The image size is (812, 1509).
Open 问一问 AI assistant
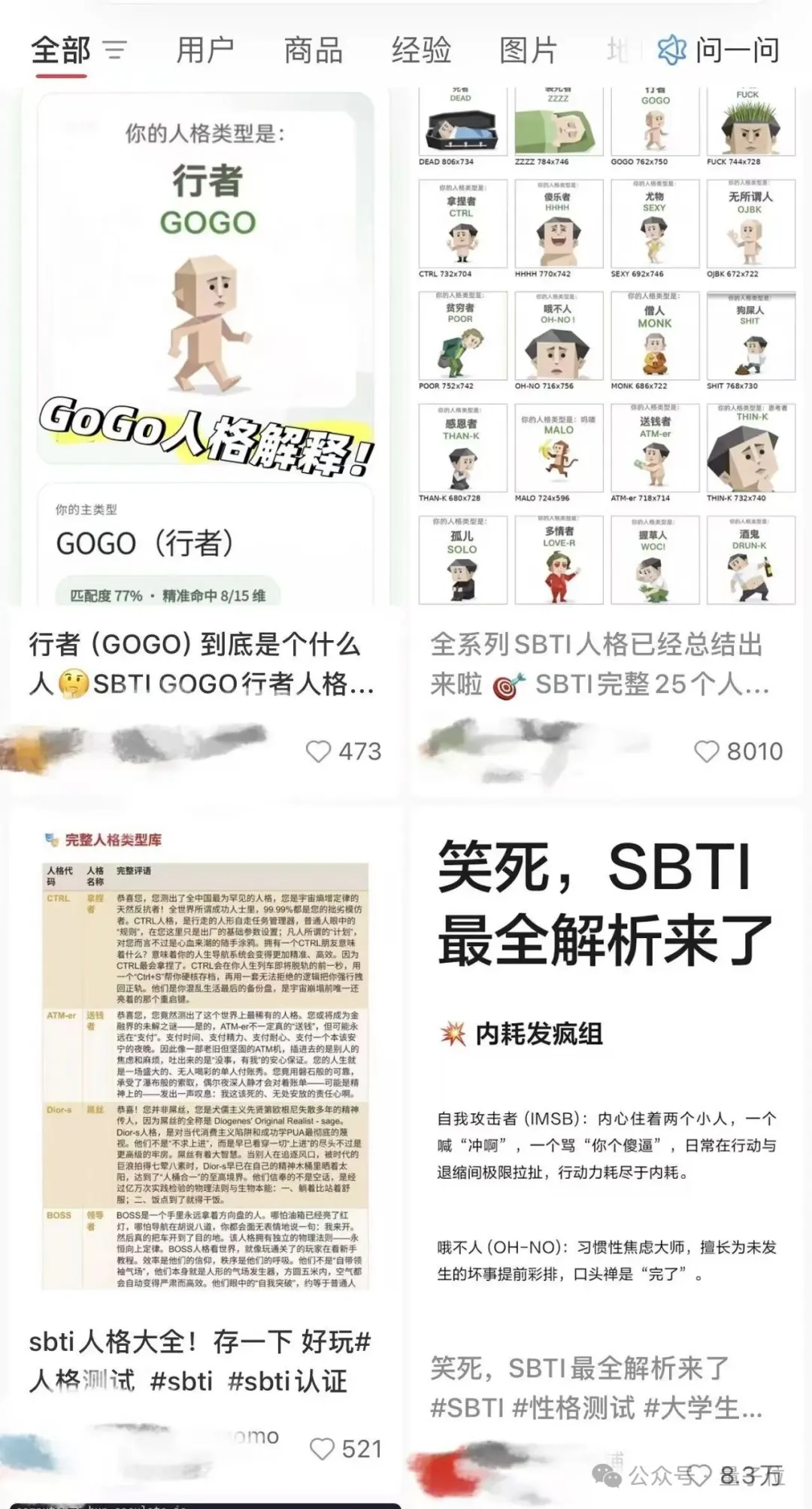click(718, 50)
